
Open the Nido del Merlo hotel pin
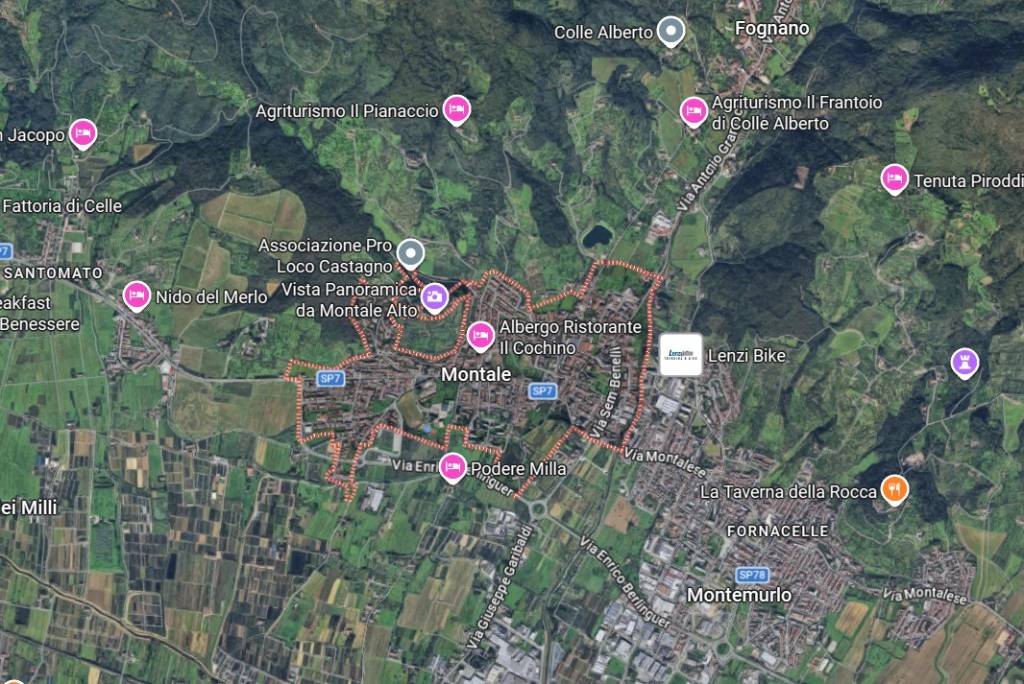136,295
